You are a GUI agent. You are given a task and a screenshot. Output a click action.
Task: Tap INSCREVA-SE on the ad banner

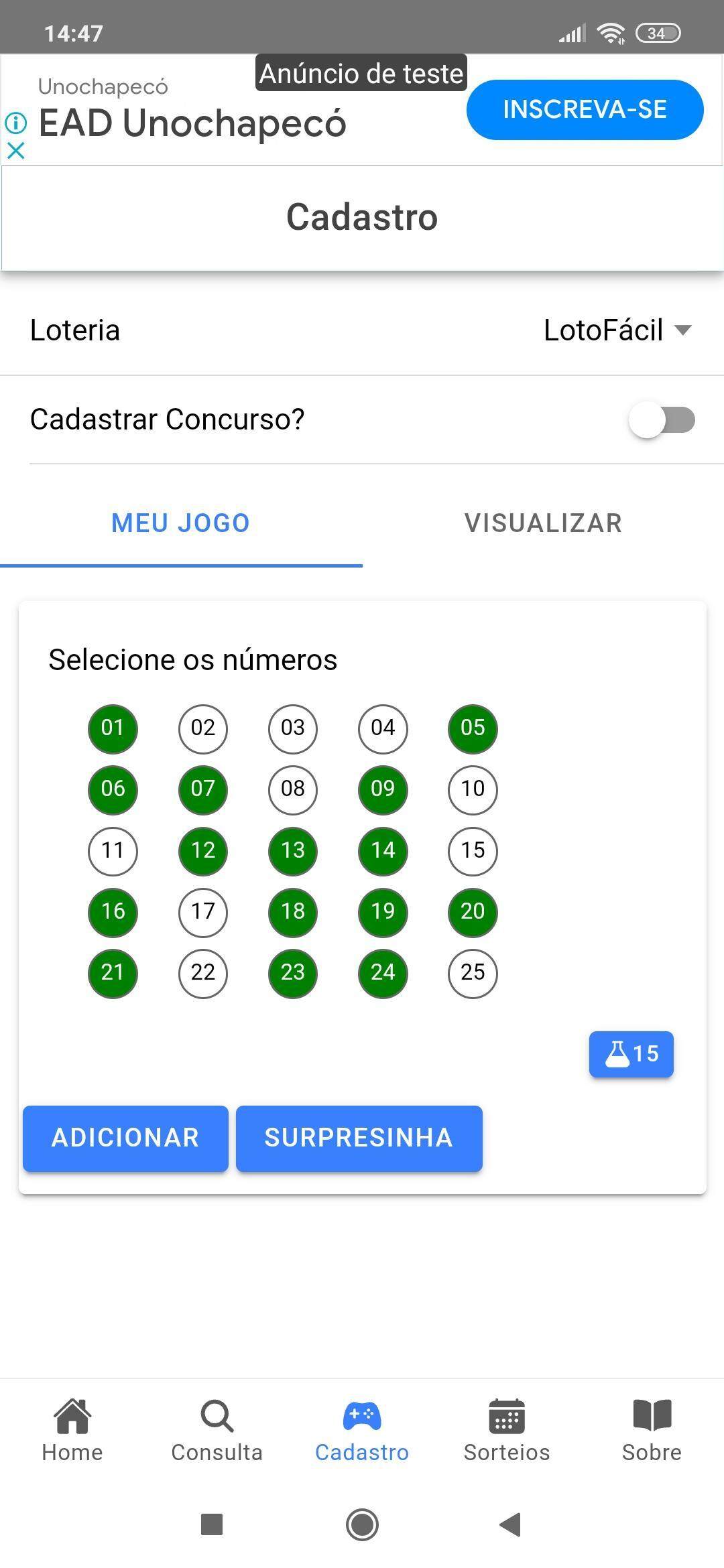pos(585,110)
